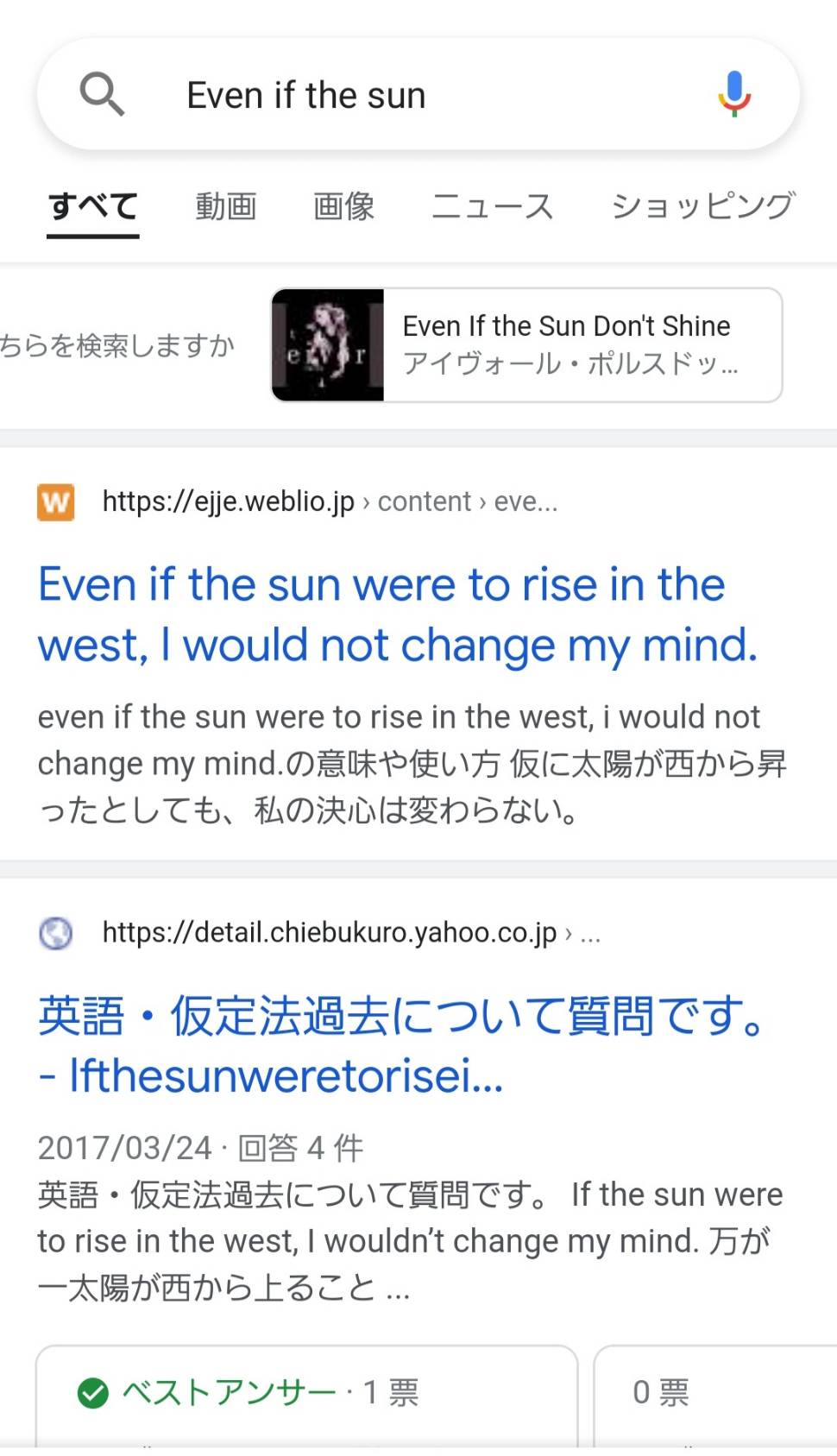Open the weblio result "Even if the sun were to rise"
This screenshot has height=1456, width=837.
(x=398, y=615)
